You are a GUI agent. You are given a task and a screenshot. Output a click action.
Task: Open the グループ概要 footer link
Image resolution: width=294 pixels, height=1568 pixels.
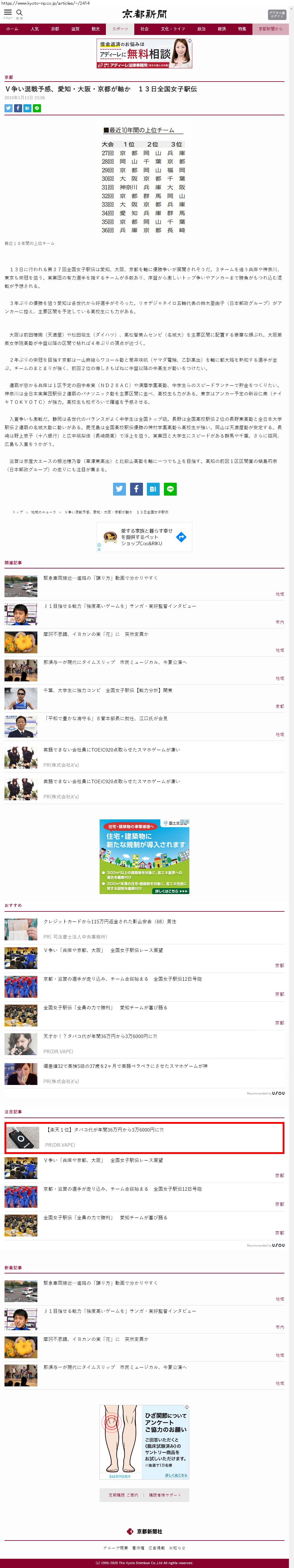(x=115, y=1547)
